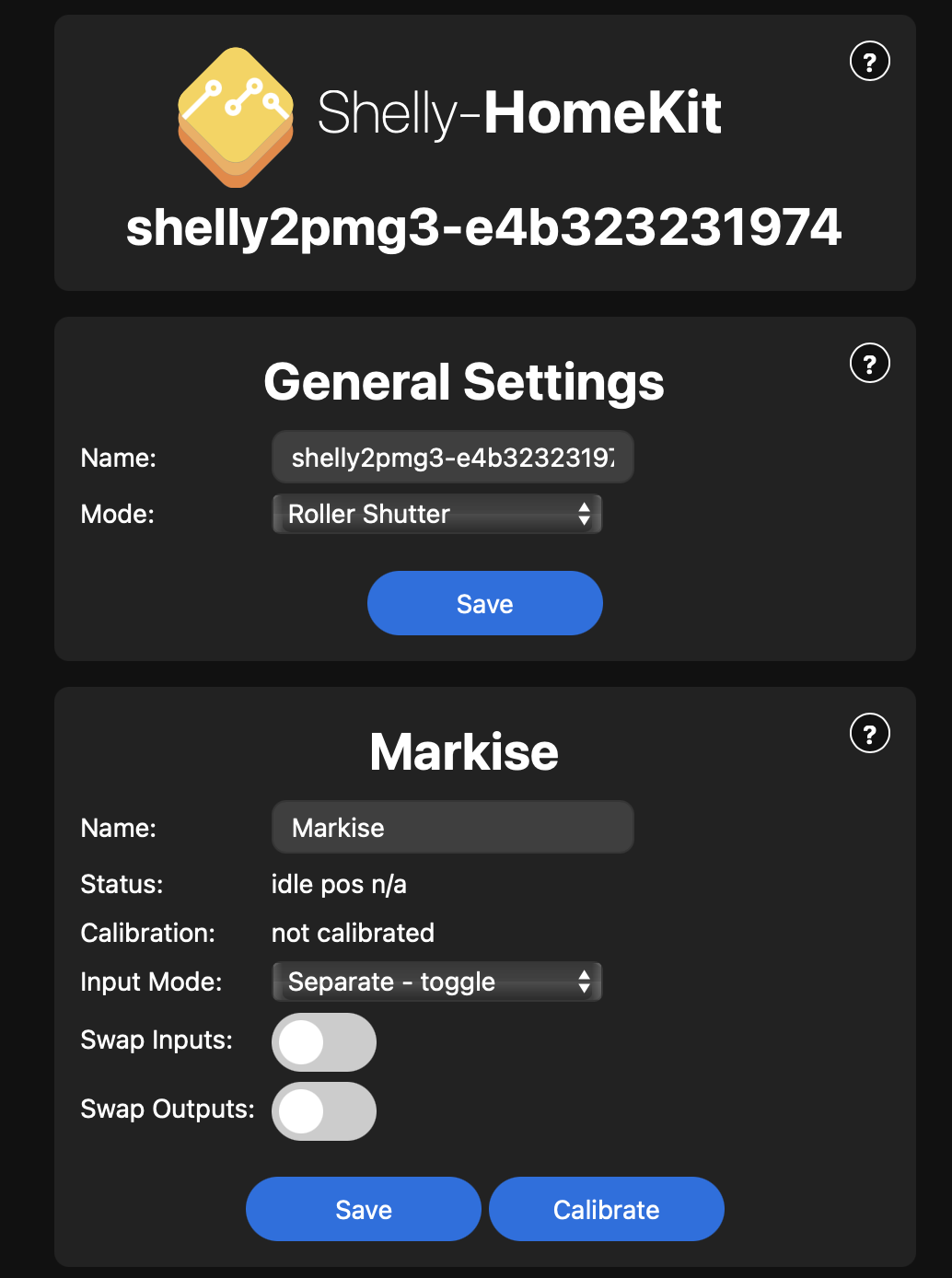Viewport: 952px width, 1278px height.
Task: Open help icon for General Settings
Action: [x=869, y=363]
